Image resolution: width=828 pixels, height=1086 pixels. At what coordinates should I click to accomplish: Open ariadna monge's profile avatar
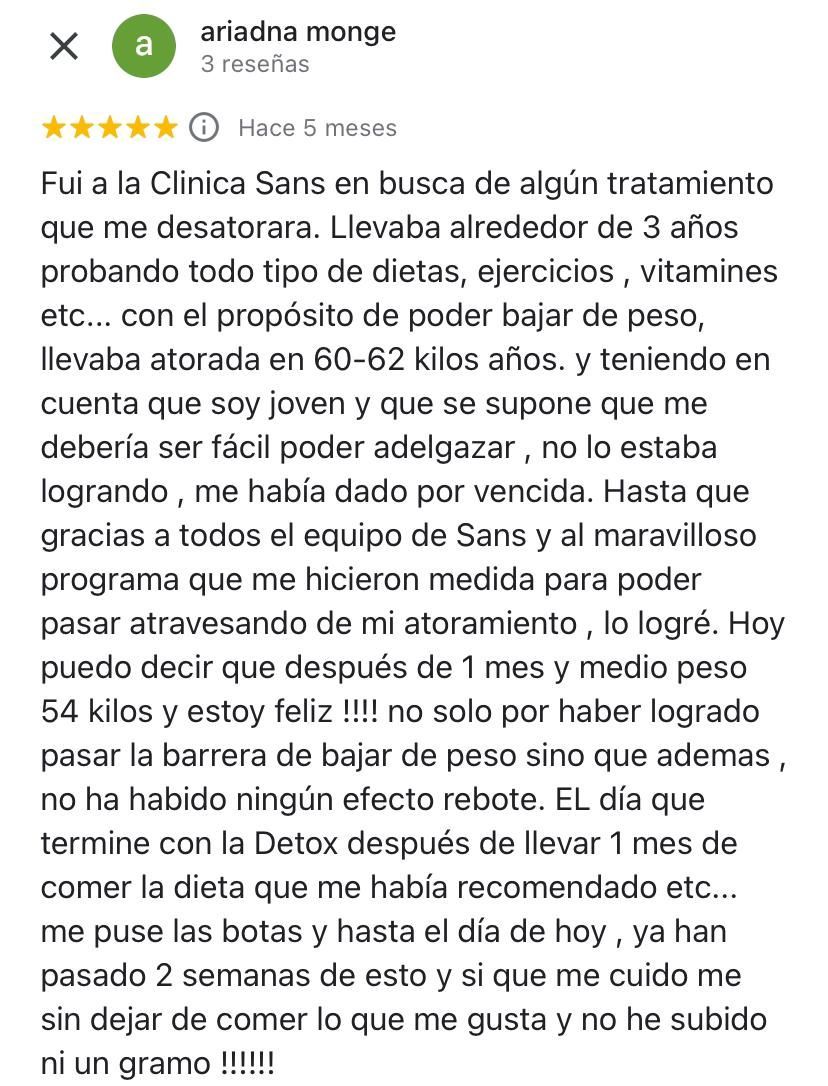pyautogui.click(x=144, y=46)
